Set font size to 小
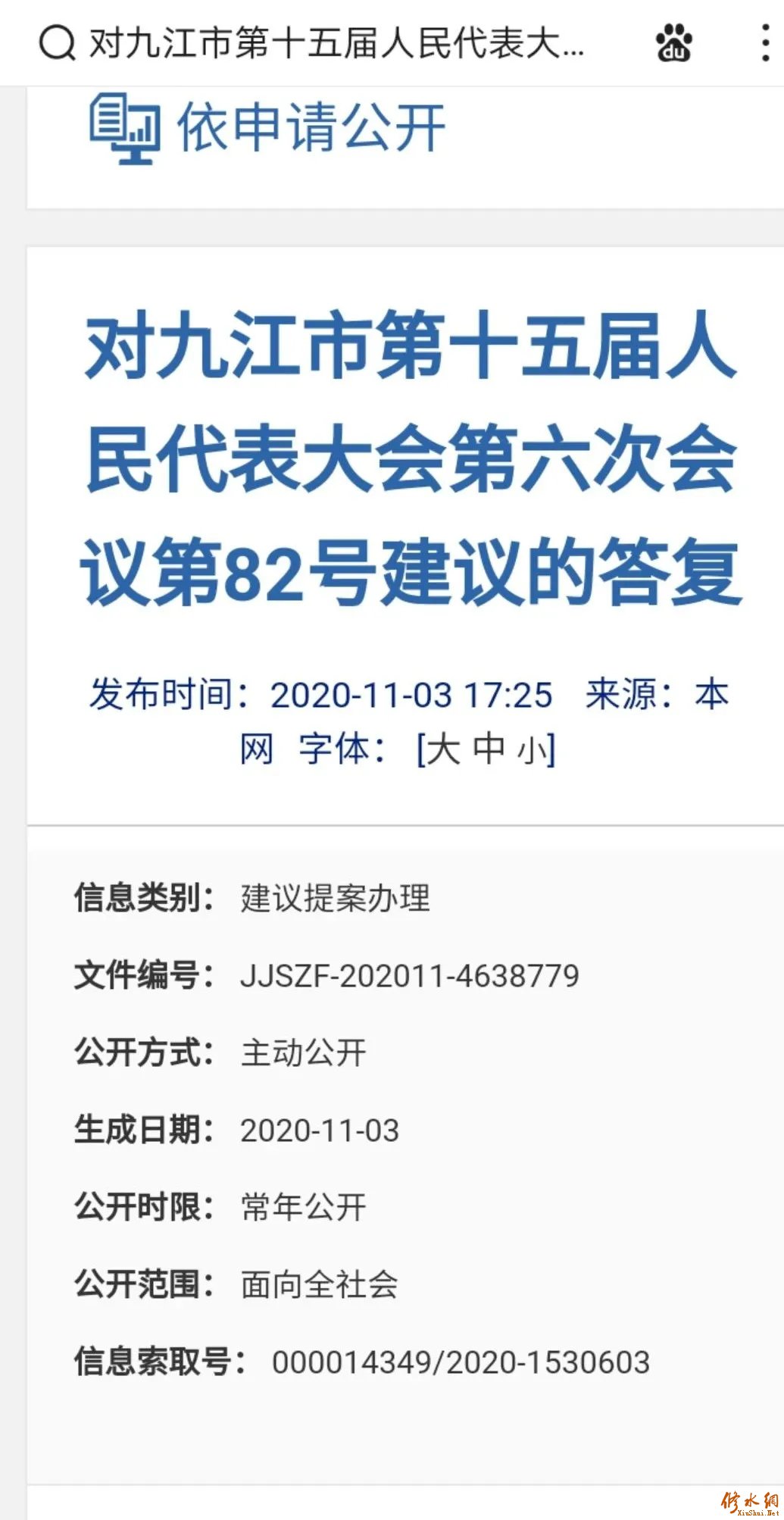 pos(532,751)
